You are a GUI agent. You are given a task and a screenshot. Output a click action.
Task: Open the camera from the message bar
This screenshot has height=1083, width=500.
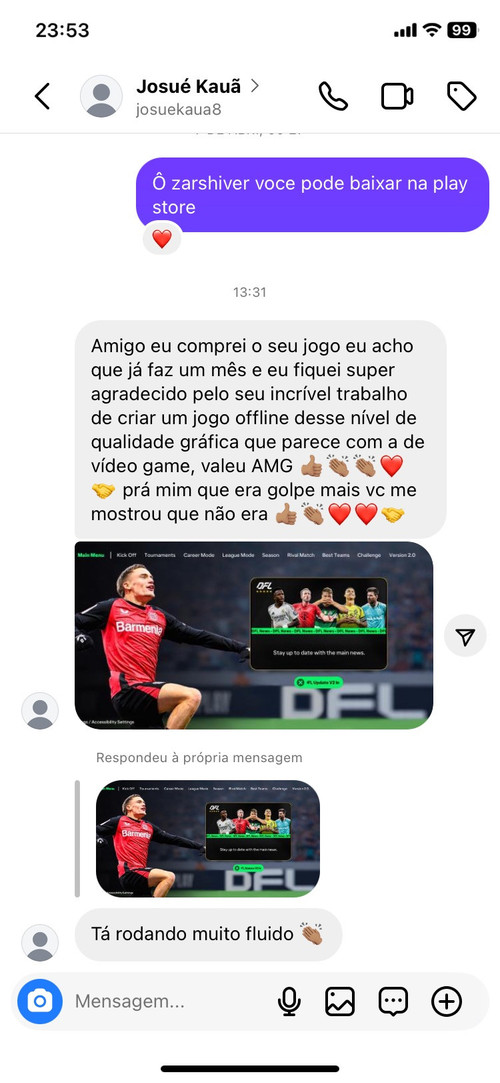pyautogui.click(x=40, y=1001)
